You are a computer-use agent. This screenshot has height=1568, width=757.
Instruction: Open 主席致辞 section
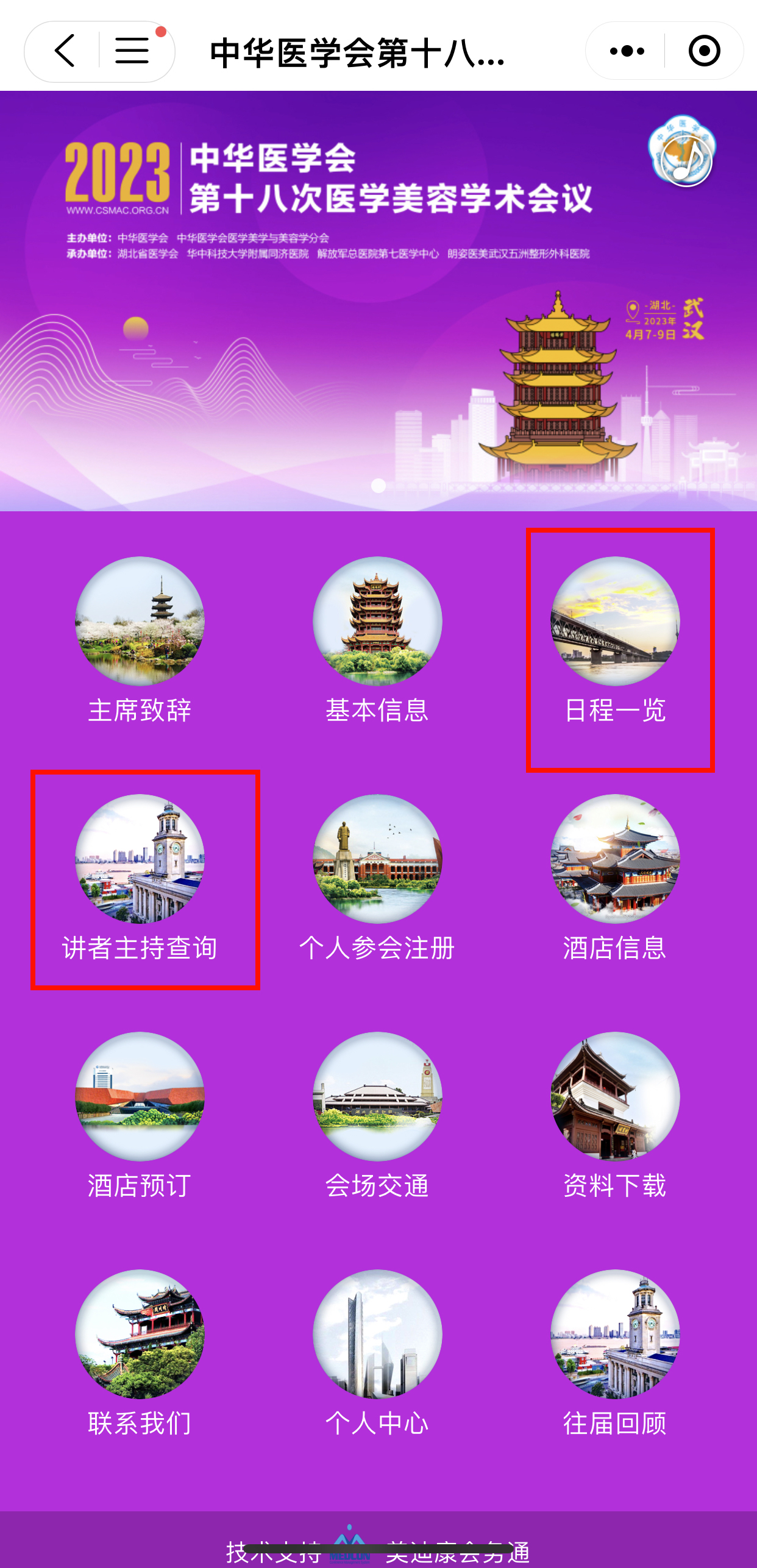[140, 640]
